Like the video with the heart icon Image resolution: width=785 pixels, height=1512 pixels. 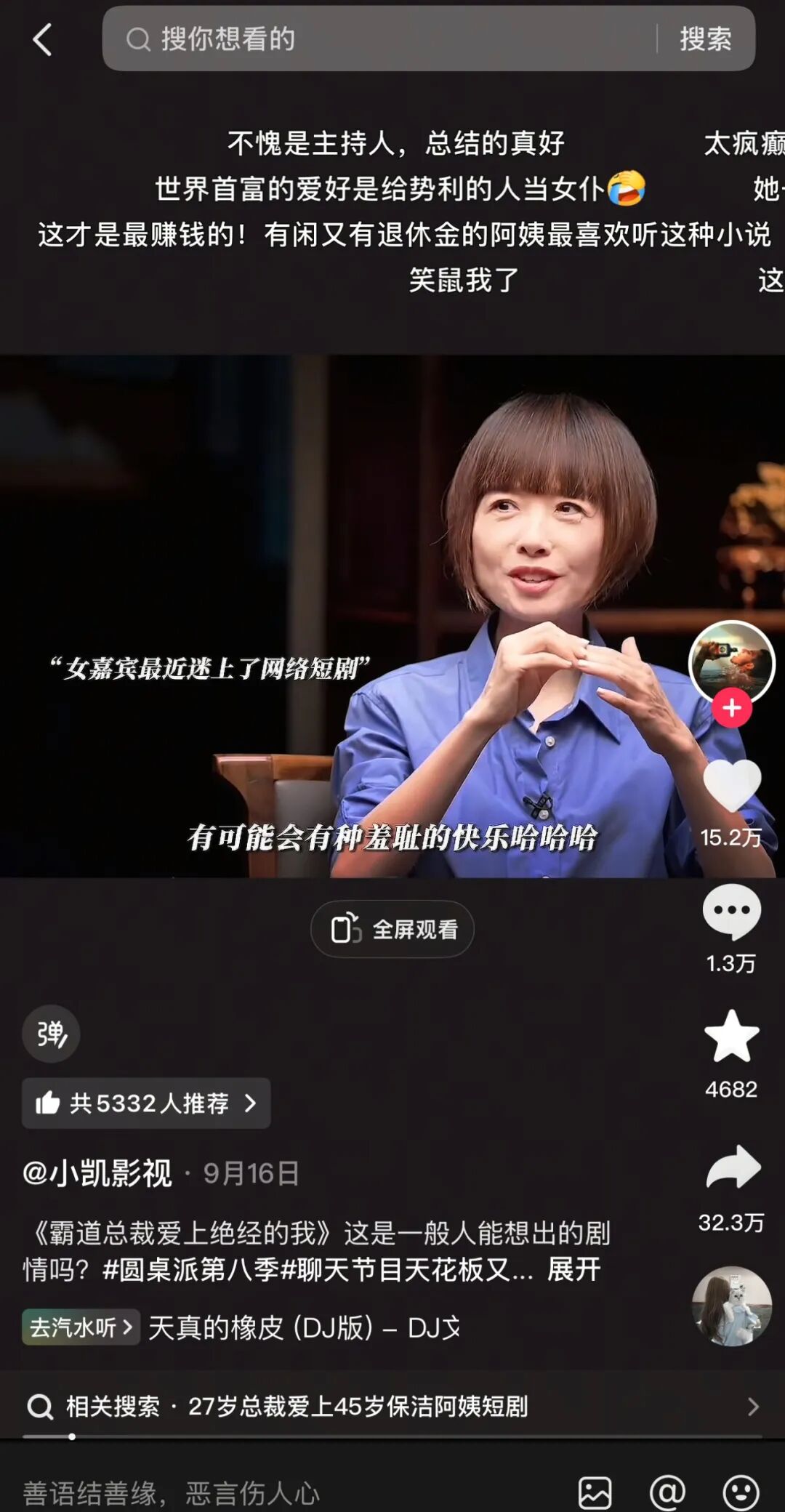(731, 787)
